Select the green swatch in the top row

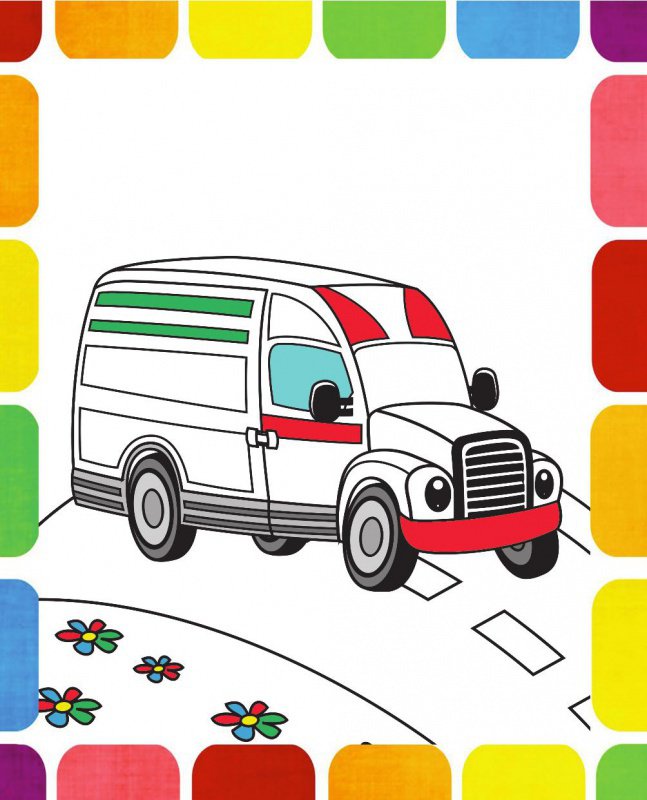(384, 28)
